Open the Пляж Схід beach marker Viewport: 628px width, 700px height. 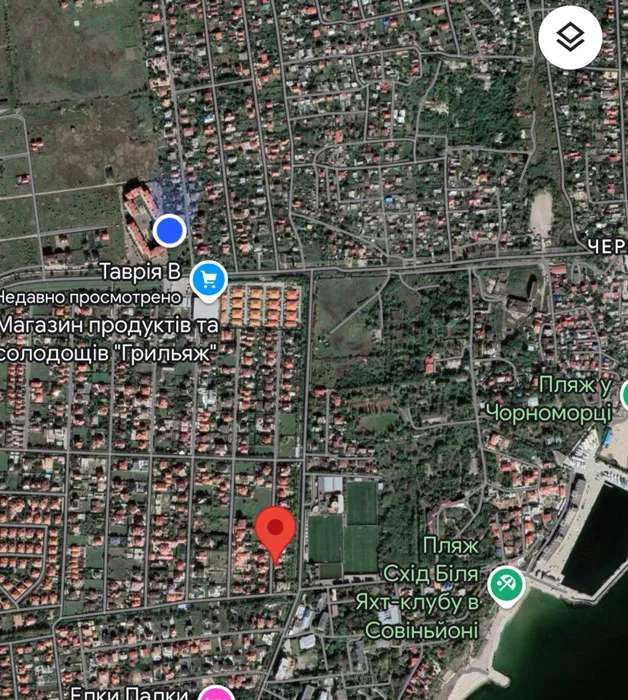point(506,585)
